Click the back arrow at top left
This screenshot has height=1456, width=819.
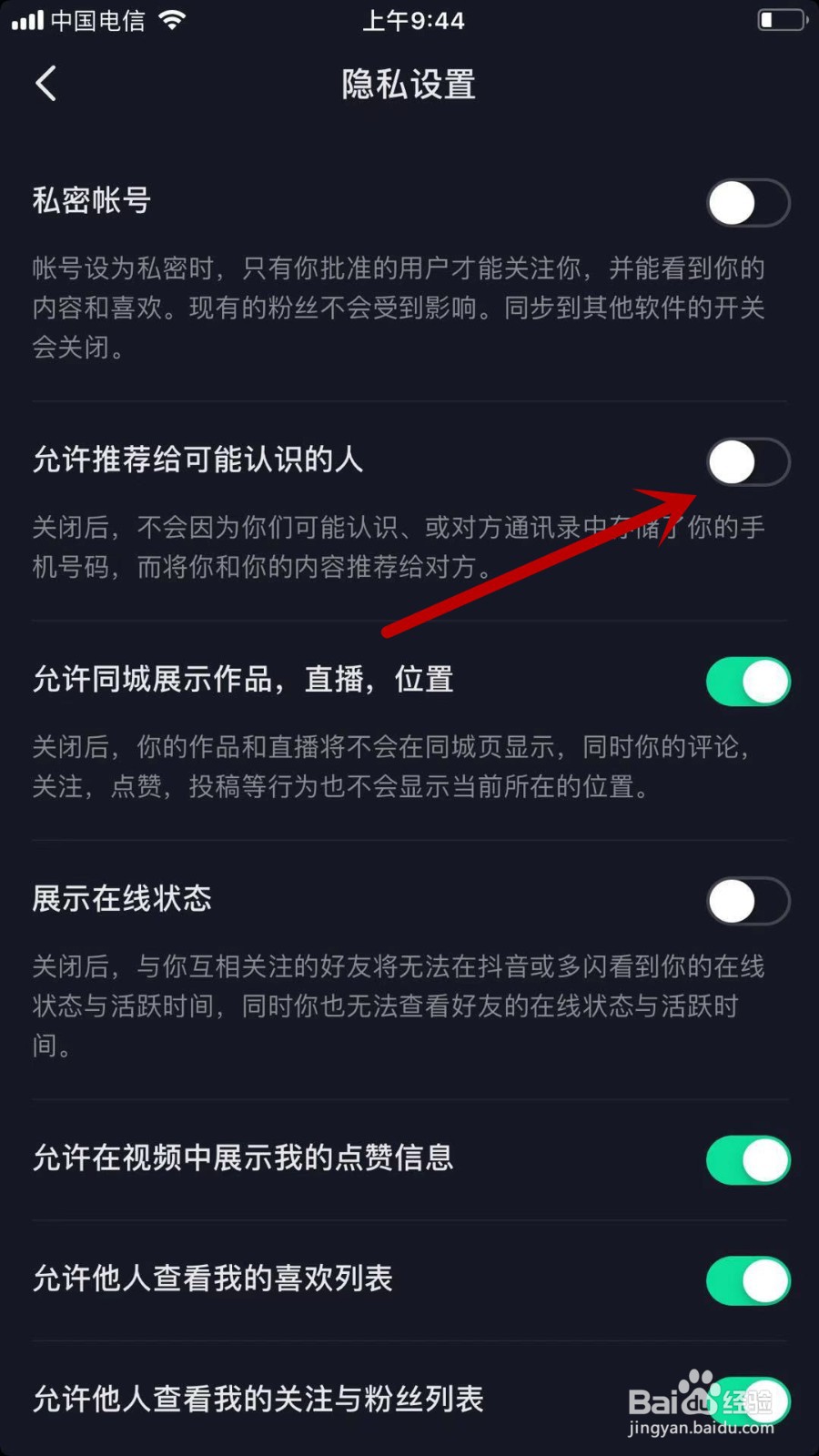45,83
